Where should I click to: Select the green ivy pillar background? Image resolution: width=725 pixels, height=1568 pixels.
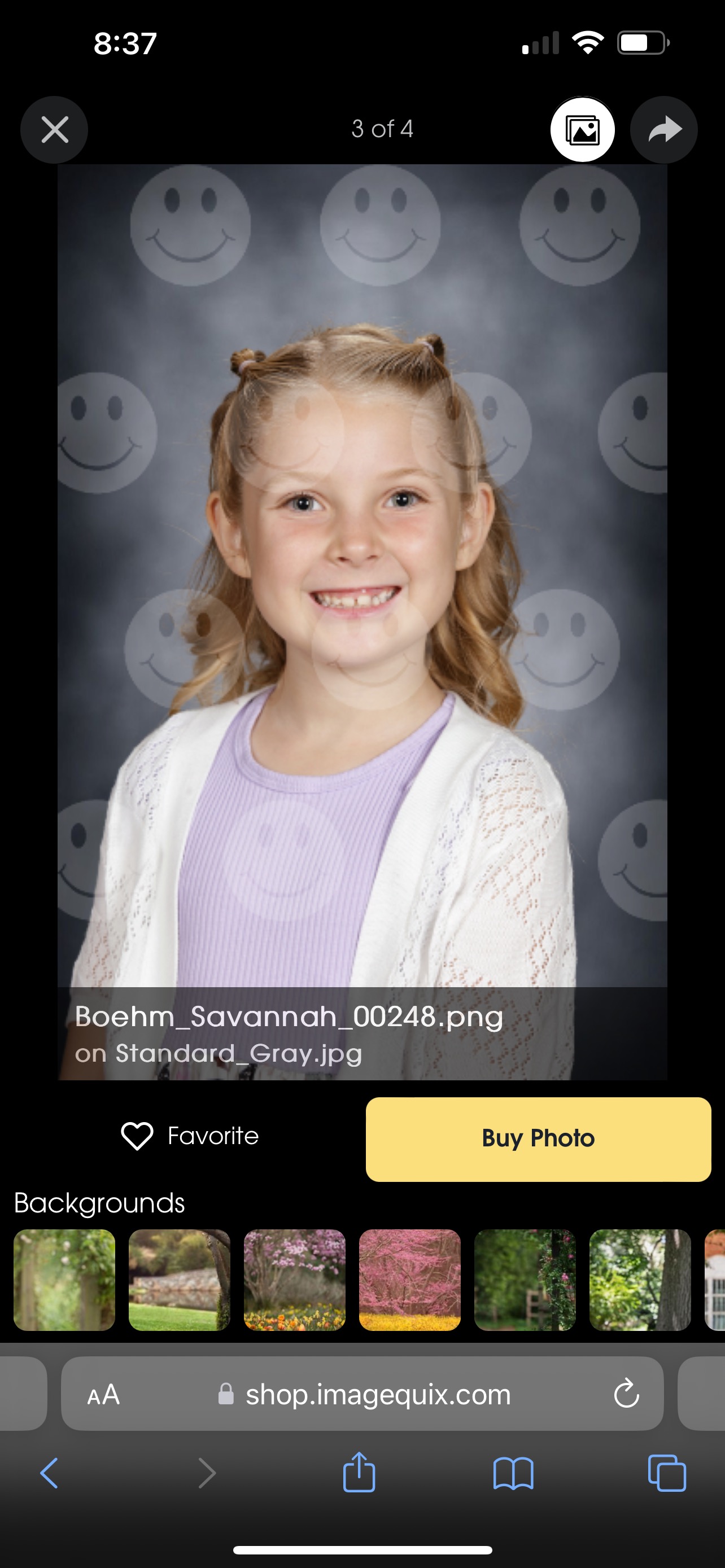pos(64,1280)
